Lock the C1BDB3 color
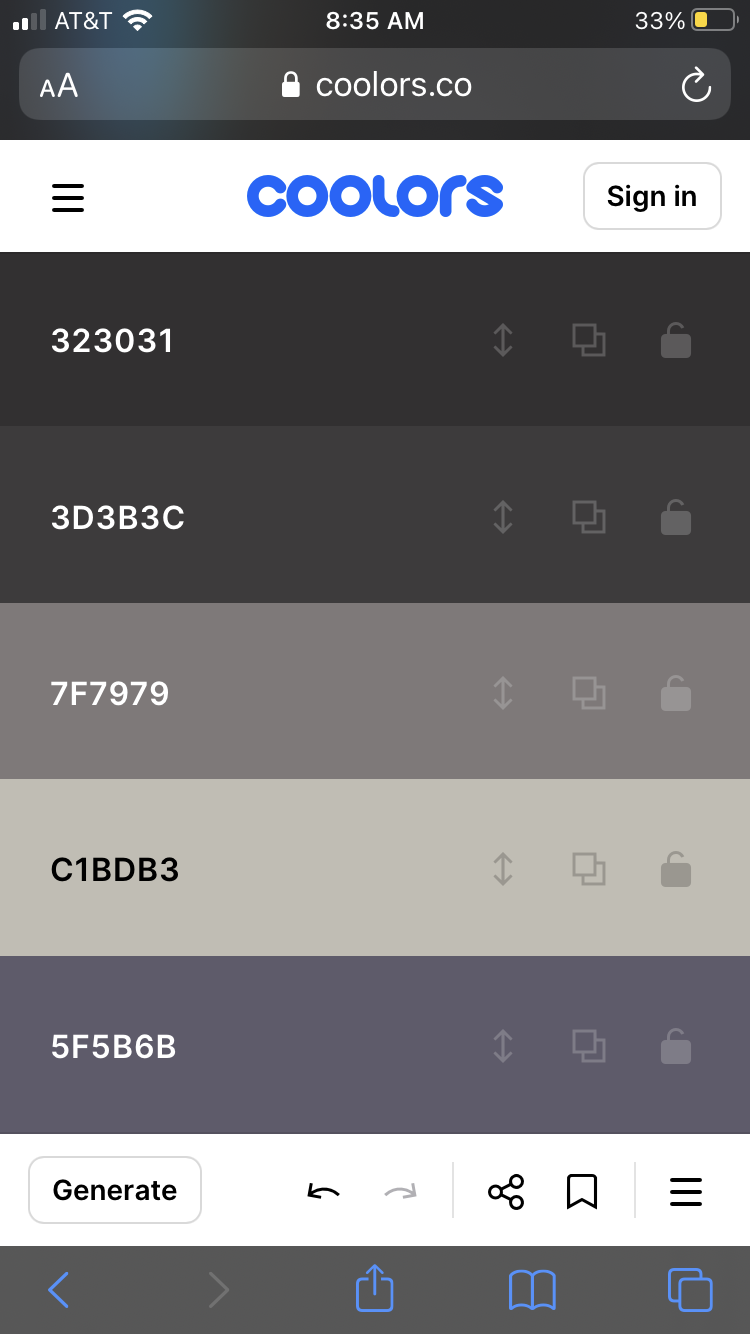Viewport: 750px width, 1334px height. (676, 869)
